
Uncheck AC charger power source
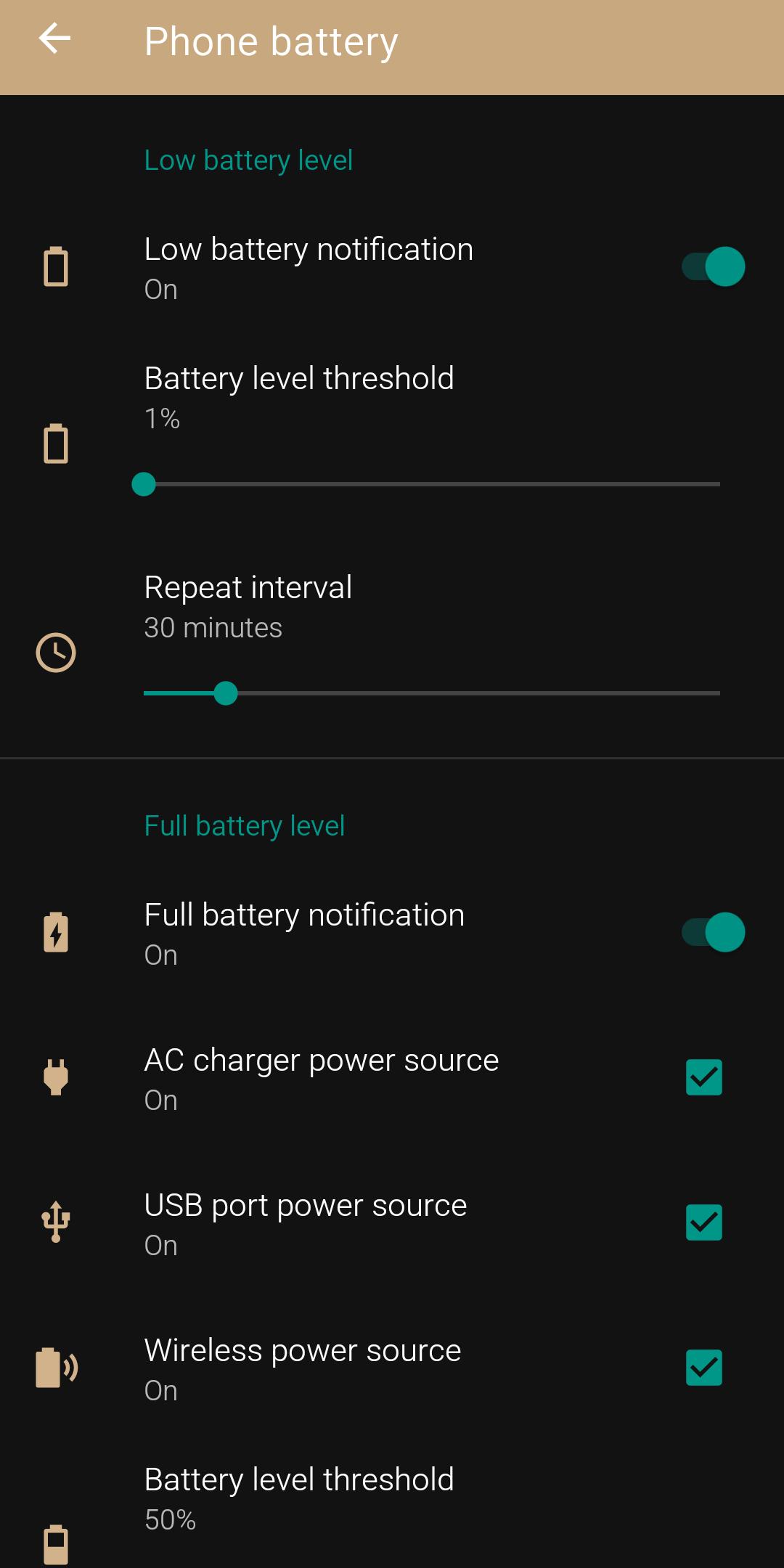coord(703,1077)
